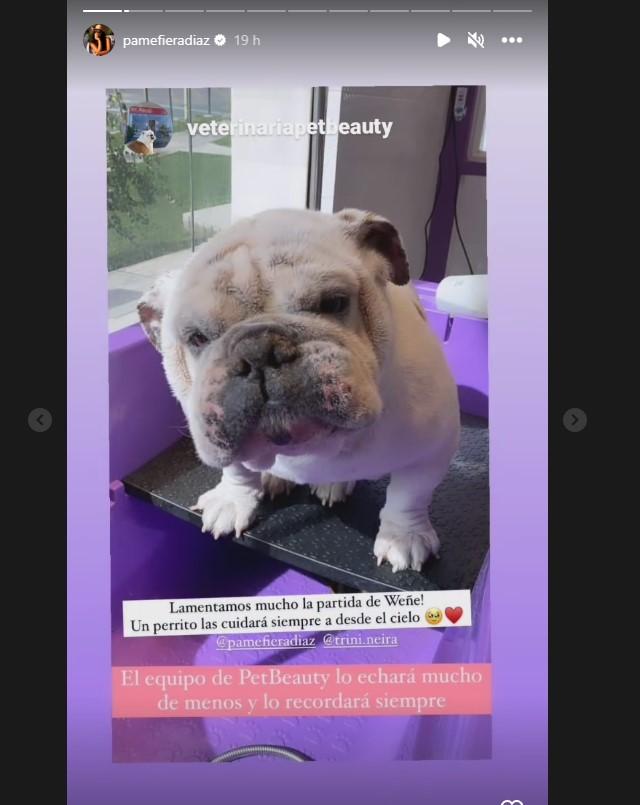The width and height of the screenshot is (640, 805).
Task: Open the pamefieradiaz username link
Action: pos(166,40)
